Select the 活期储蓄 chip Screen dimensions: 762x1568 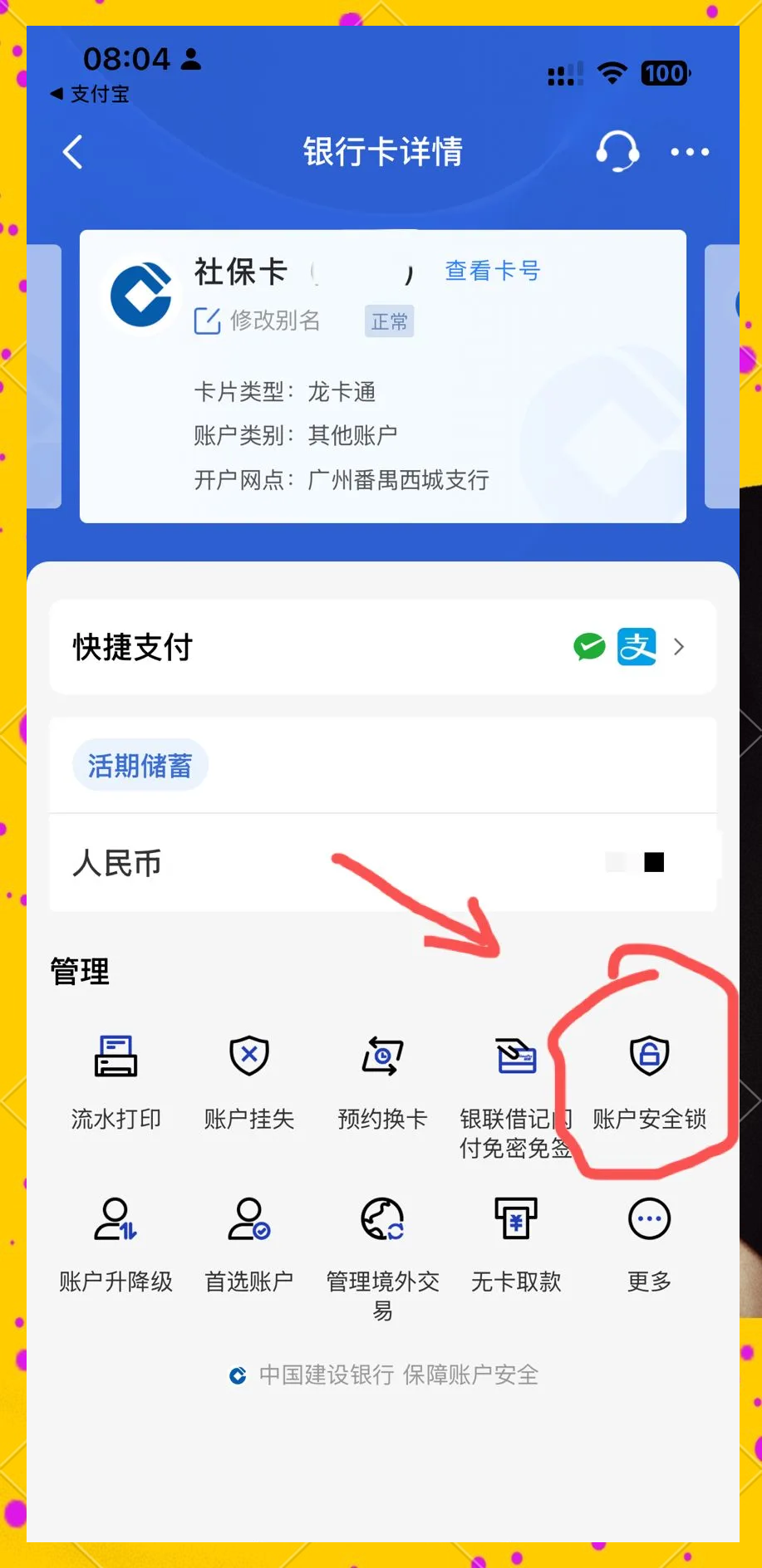coord(140,765)
